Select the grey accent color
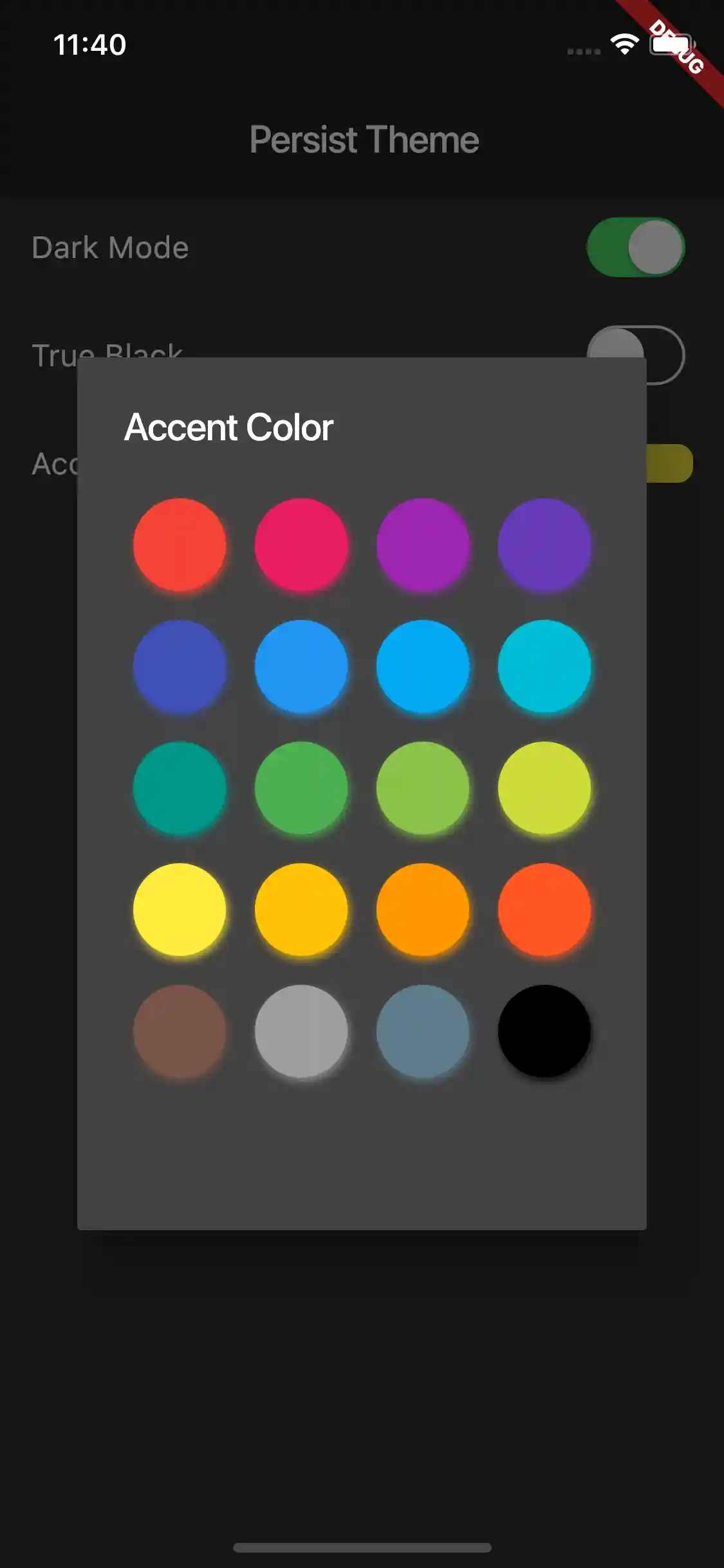The width and height of the screenshot is (724, 1568). click(x=301, y=1031)
